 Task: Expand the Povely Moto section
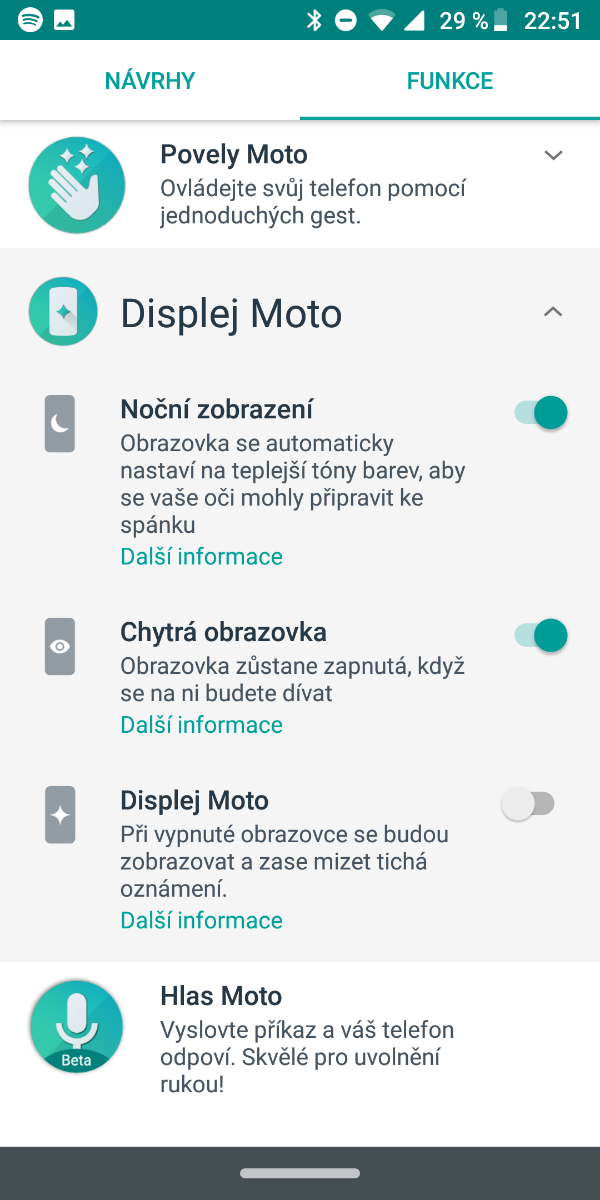click(x=553, y=156)
